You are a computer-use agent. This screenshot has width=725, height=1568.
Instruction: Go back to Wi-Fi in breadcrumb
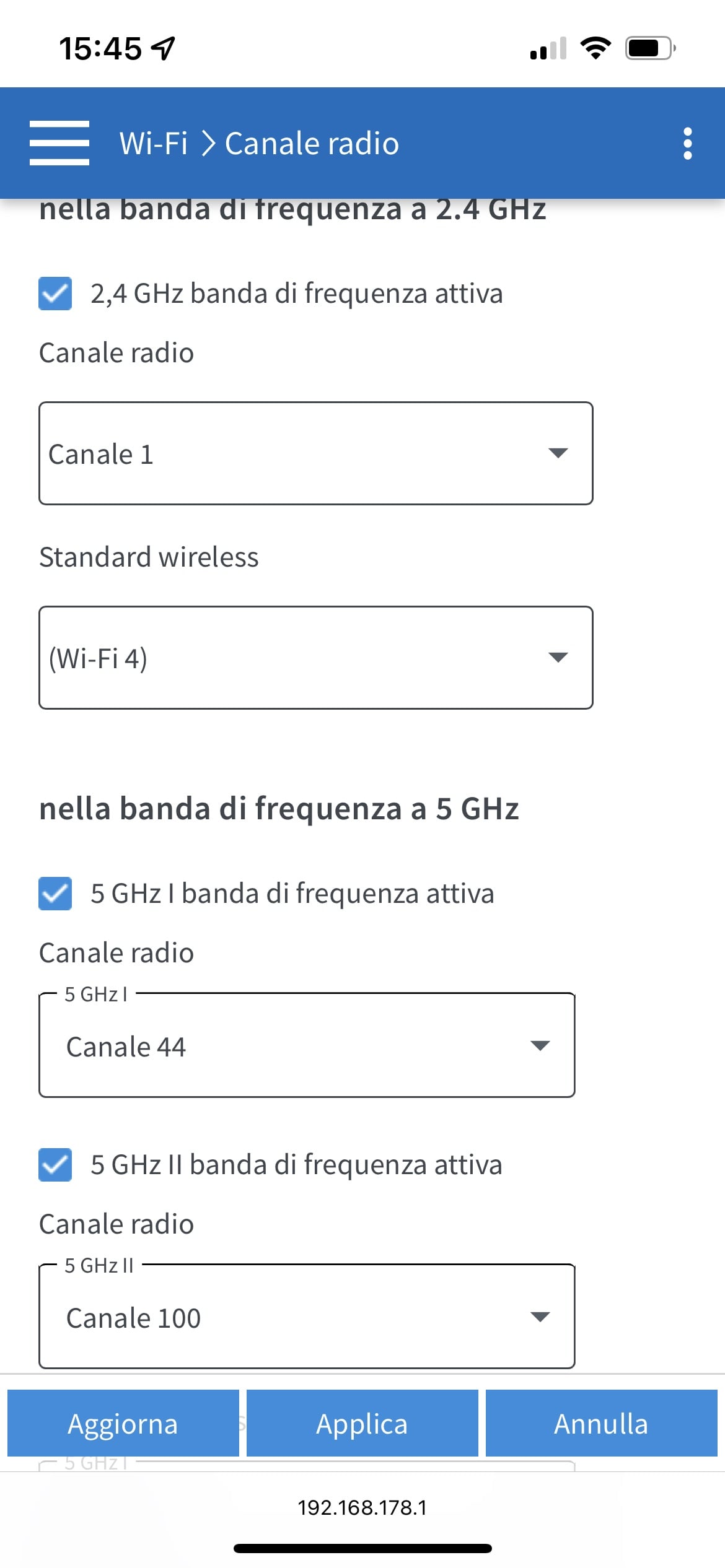click(x=154, y=144)
